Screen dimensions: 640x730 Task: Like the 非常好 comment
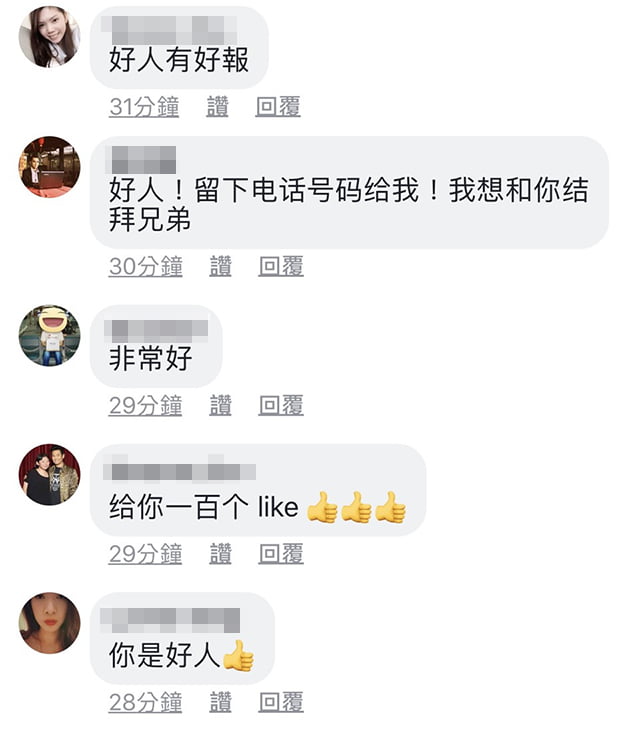[x=221, y=405]
